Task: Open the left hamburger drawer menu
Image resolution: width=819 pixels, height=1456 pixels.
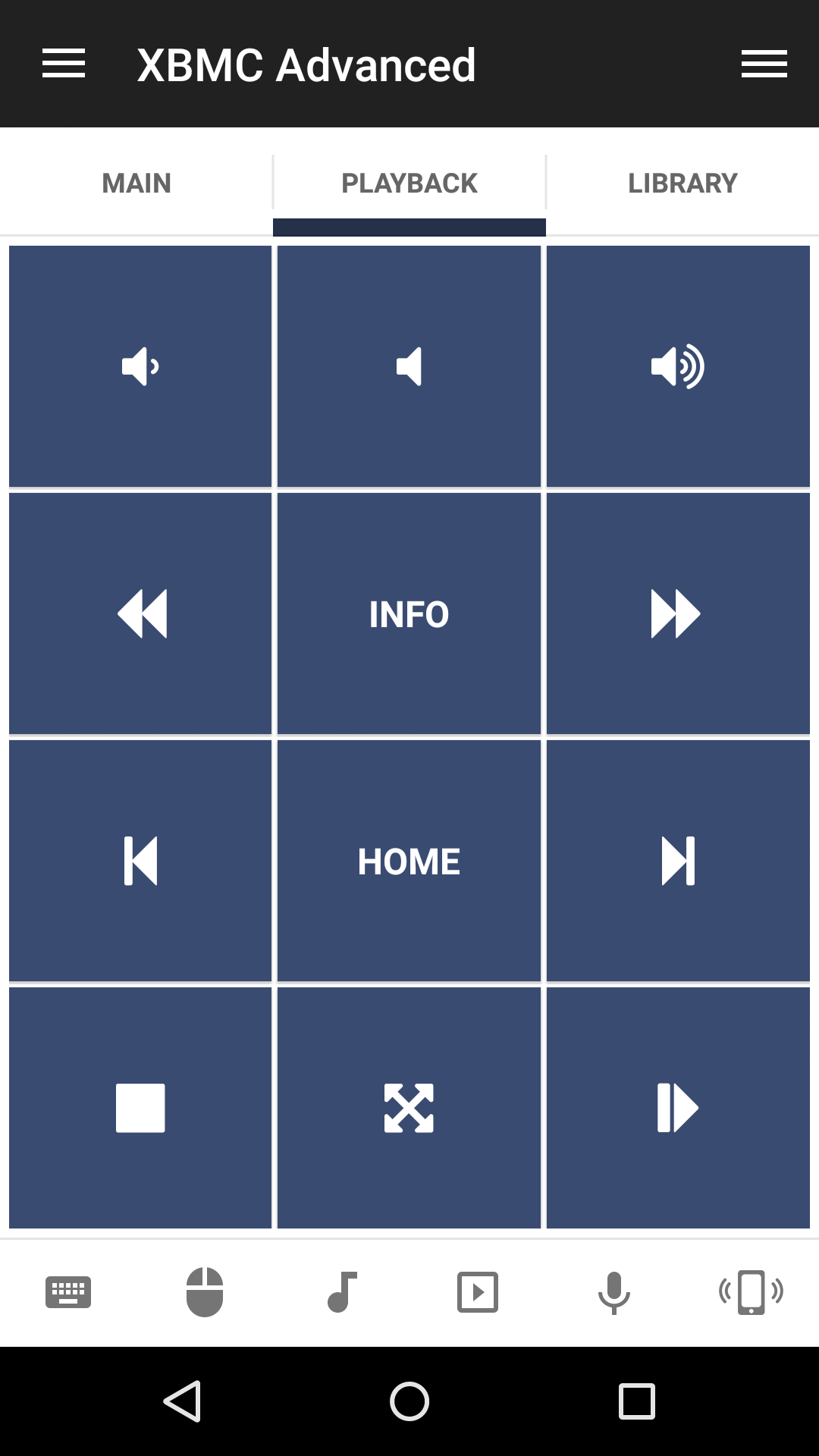Action: coord(64,64)
